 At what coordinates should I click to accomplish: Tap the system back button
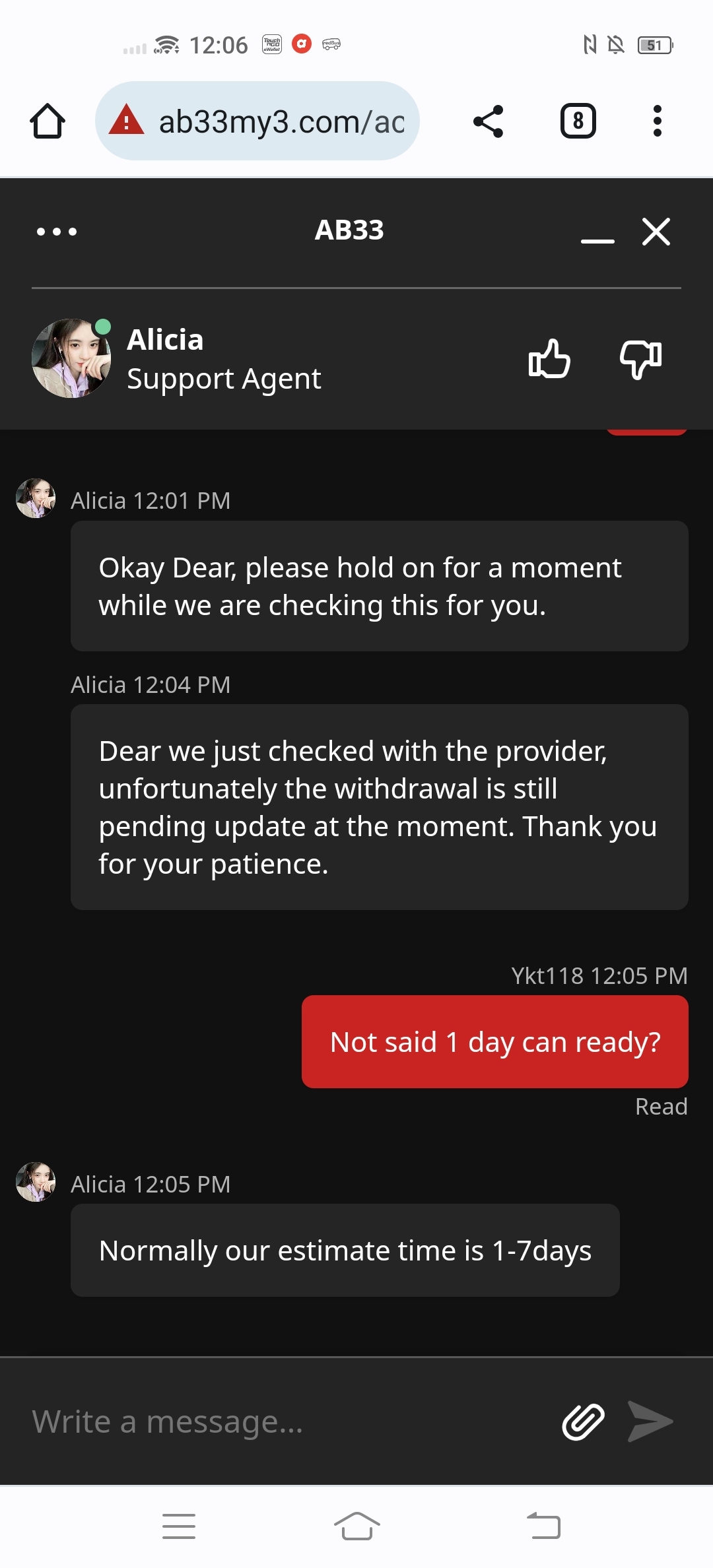pos(543,1526)
